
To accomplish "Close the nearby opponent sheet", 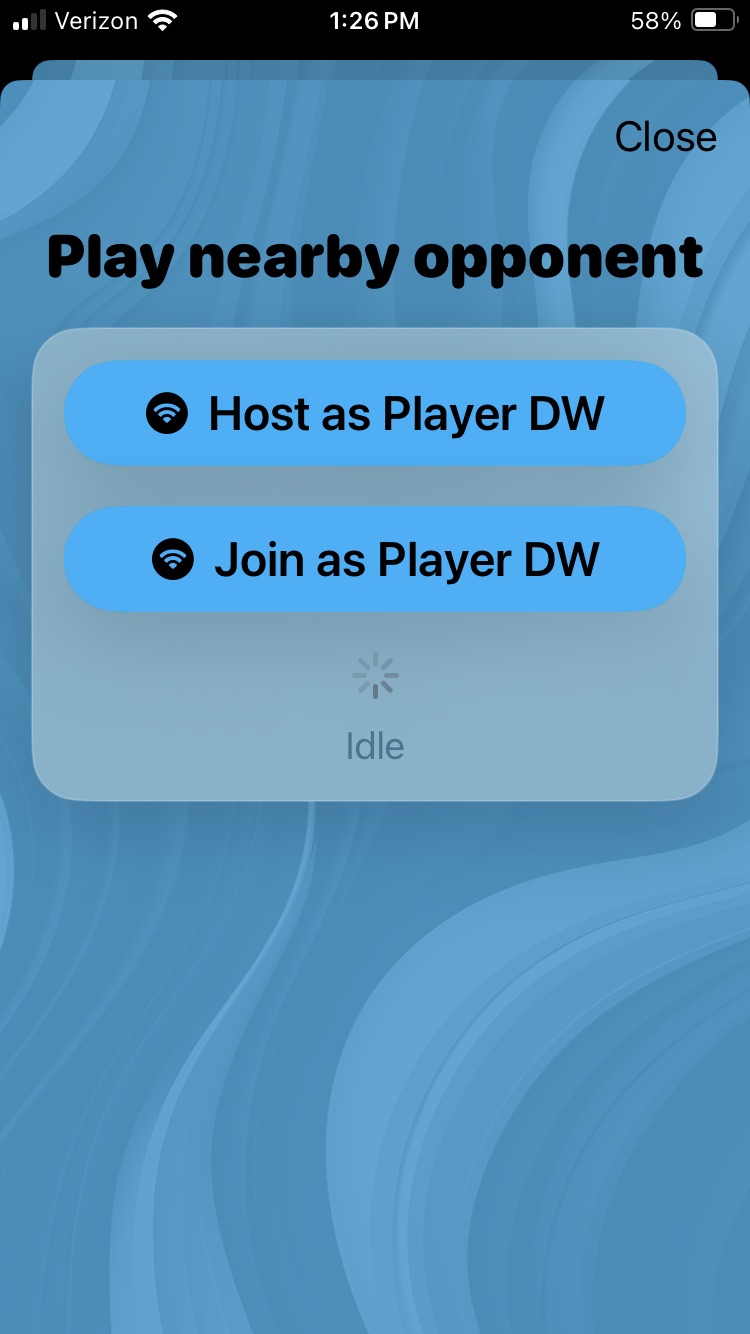I will tap(665, 137).
